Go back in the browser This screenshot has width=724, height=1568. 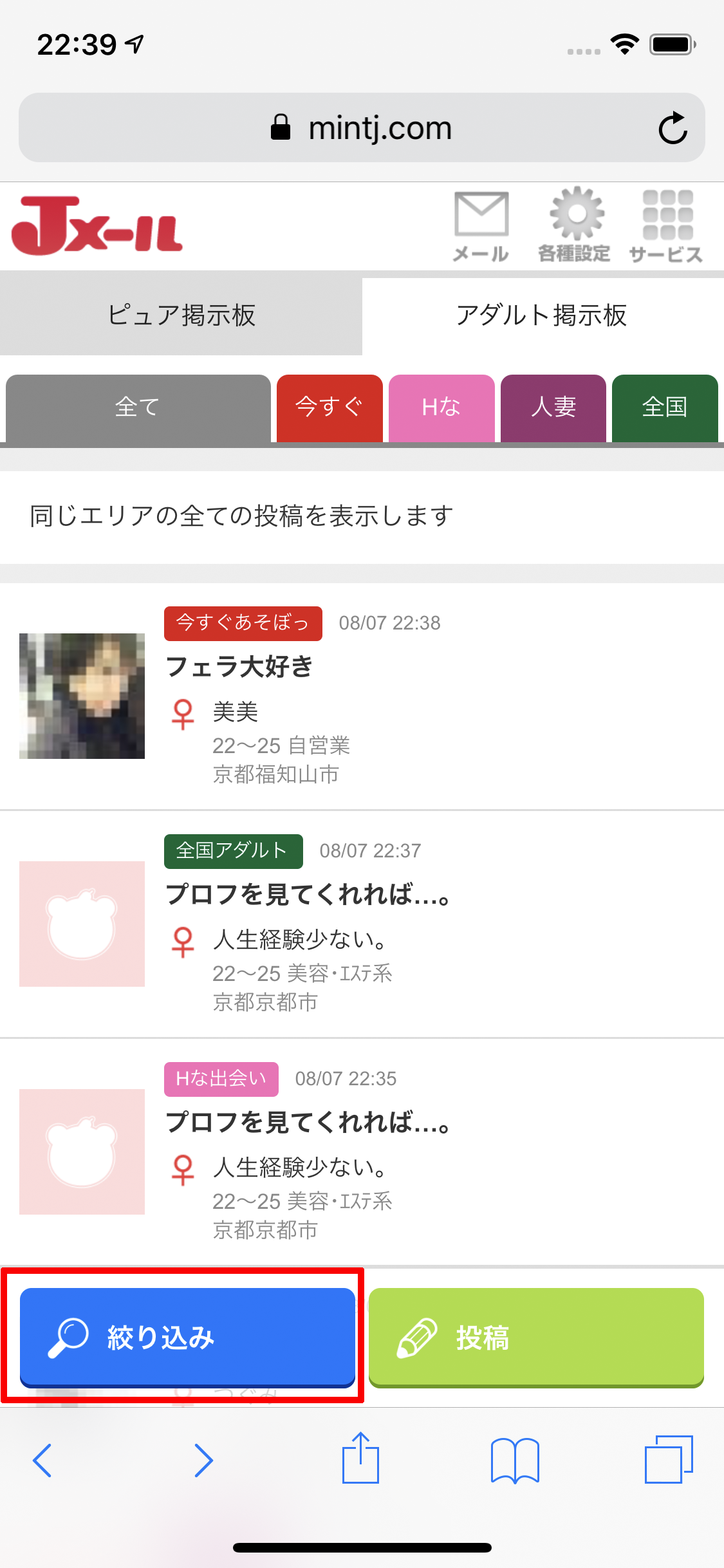tap(42, 1460)
